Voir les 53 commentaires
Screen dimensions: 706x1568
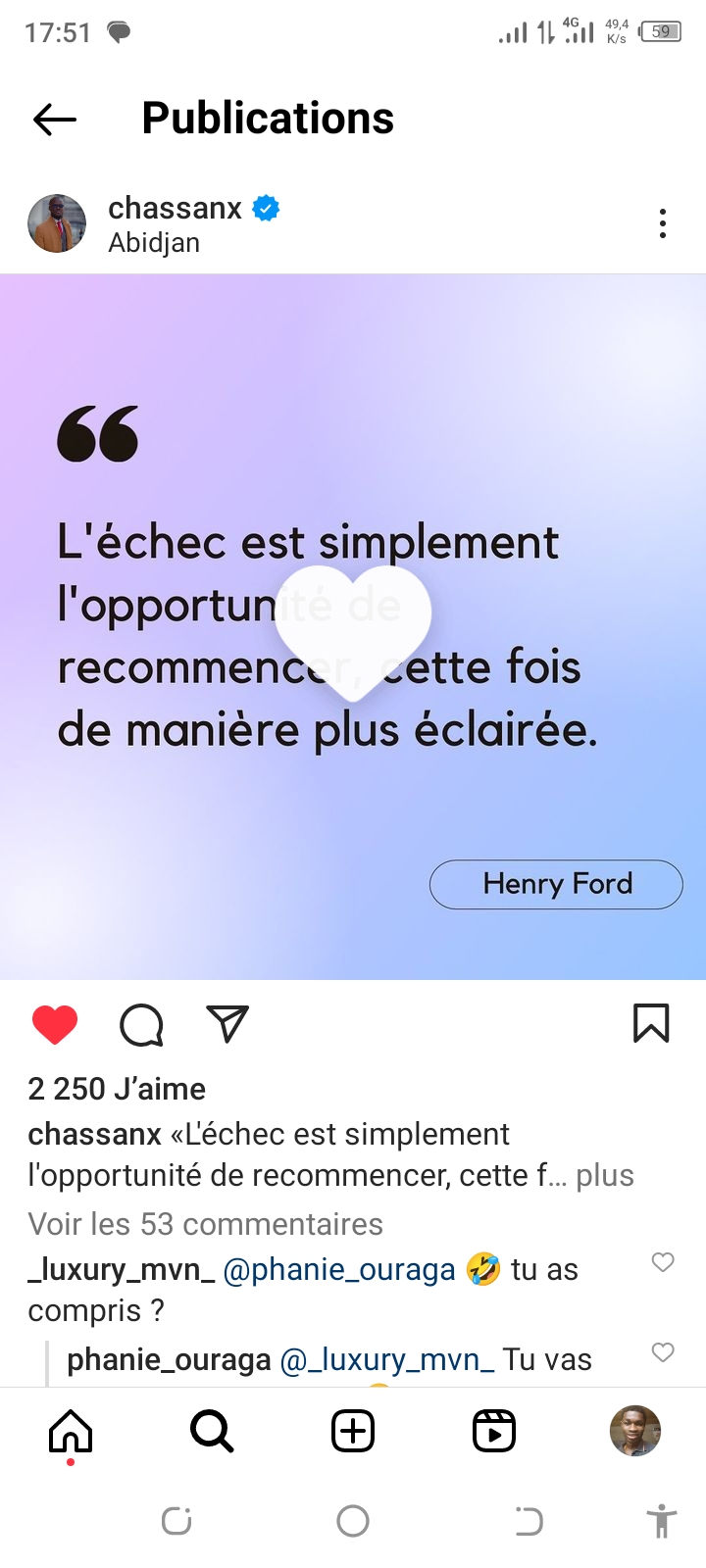point(205,1224)
